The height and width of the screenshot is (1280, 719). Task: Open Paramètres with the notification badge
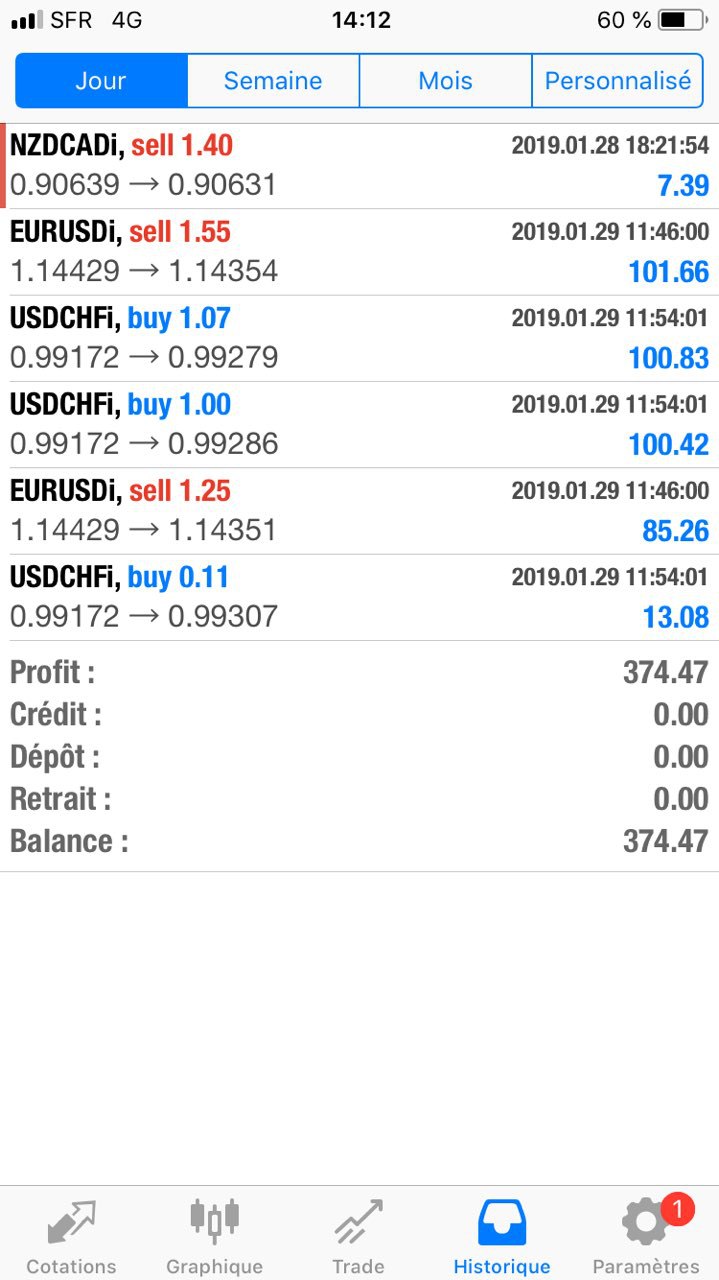point(647,1236)
